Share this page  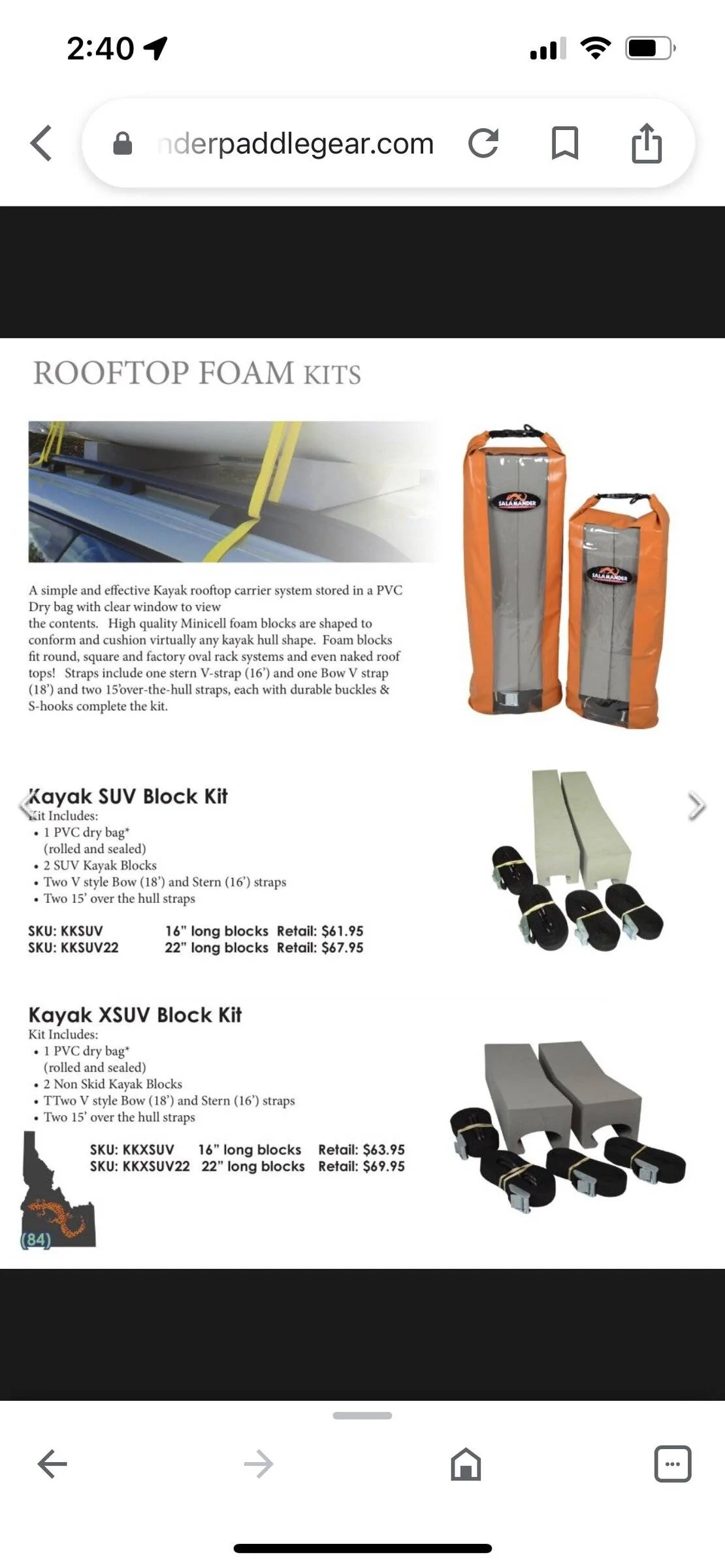[x=647, y=142]
